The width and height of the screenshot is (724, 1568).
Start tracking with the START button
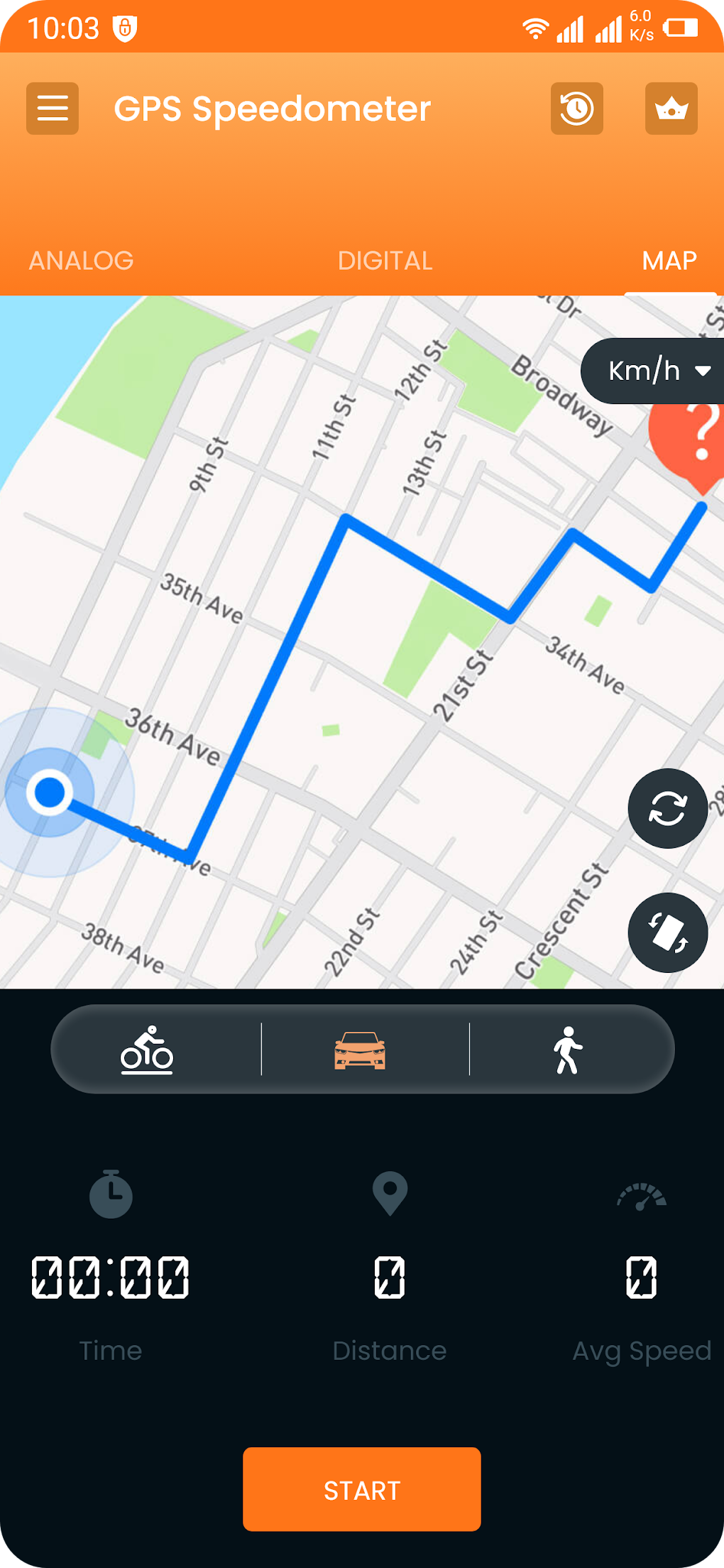(x=362, y=1489)
